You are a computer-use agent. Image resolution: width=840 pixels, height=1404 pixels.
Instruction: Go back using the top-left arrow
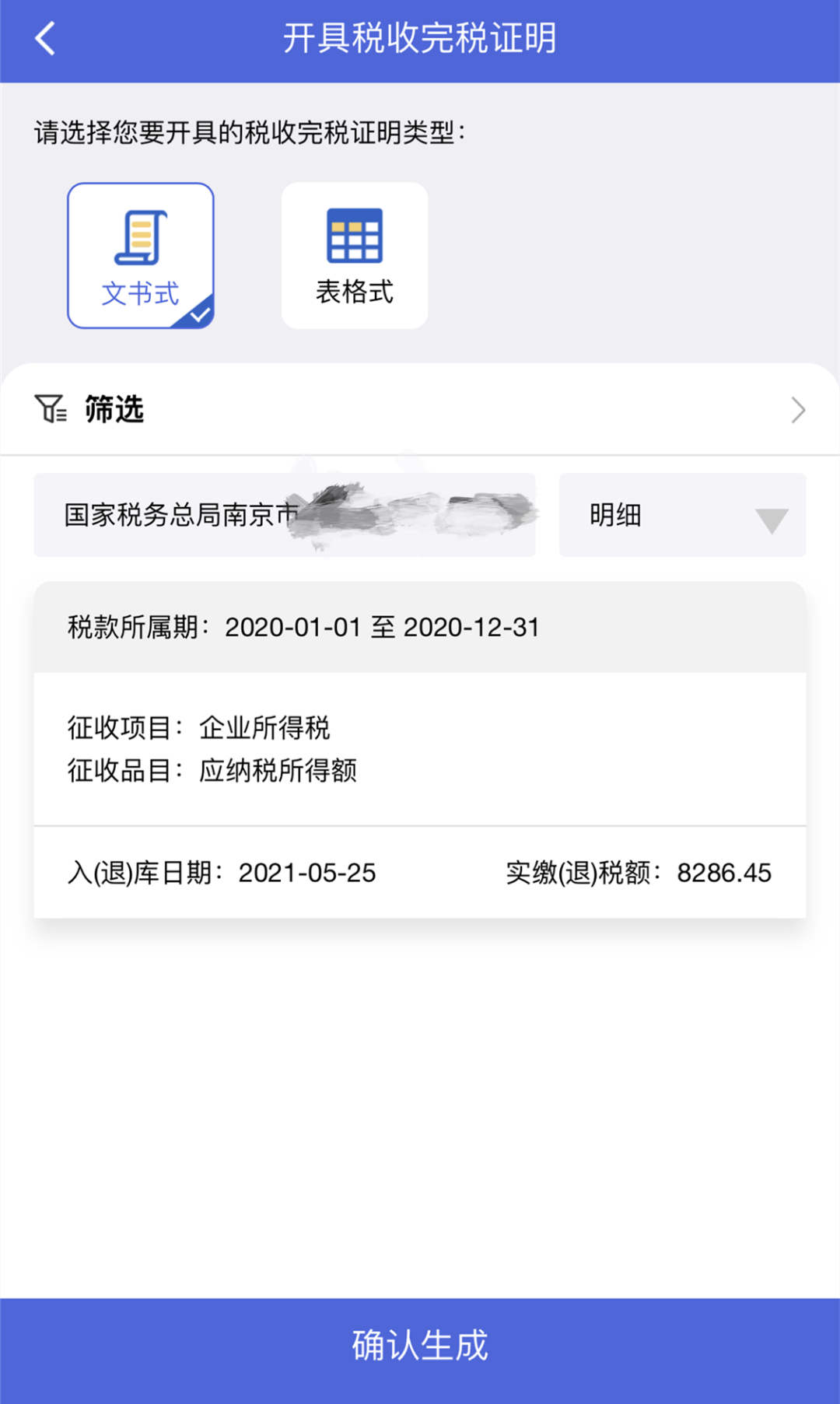pyautogui.click(x=45, y=38)
